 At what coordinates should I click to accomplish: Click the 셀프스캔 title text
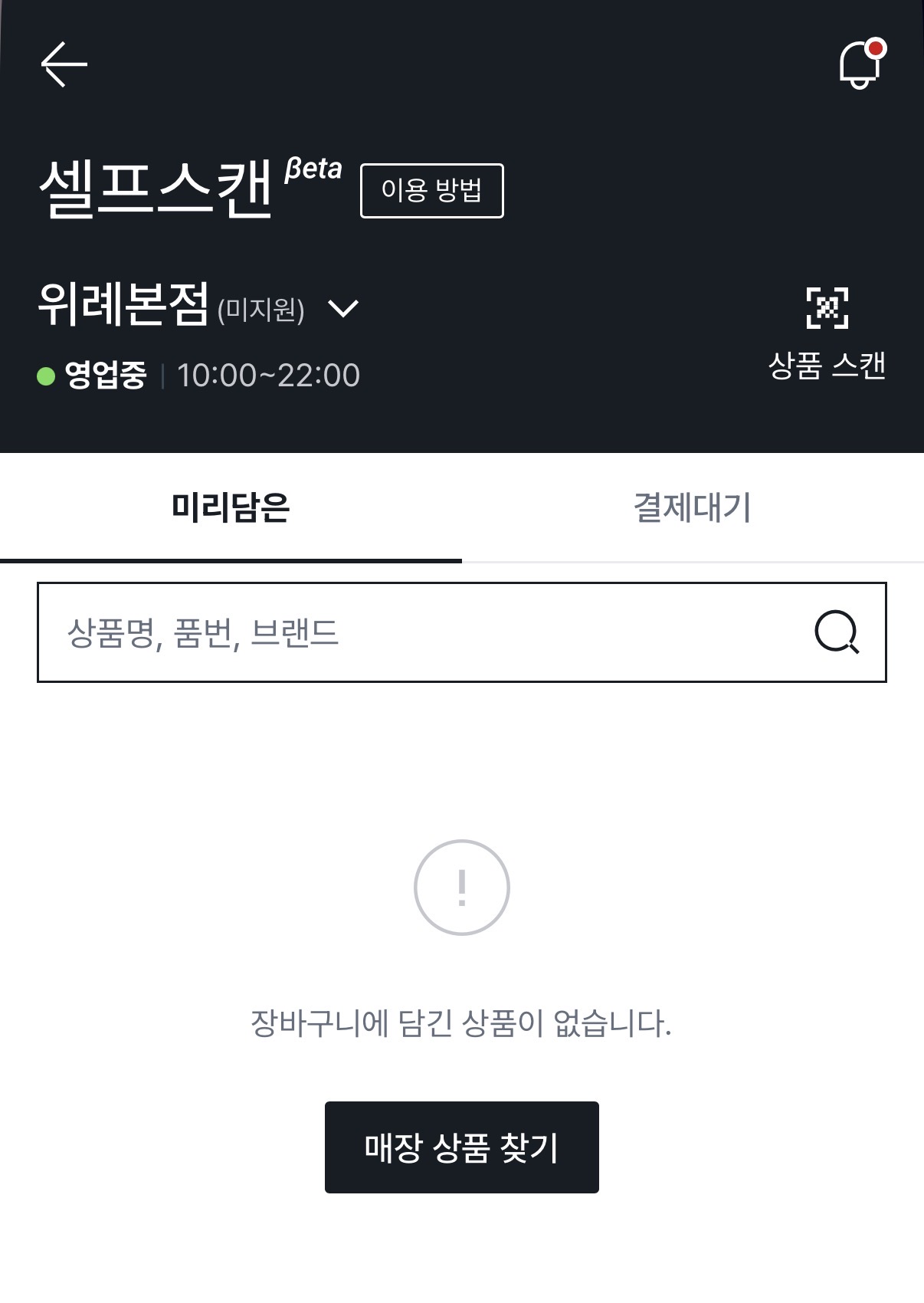tap(157, 188)
